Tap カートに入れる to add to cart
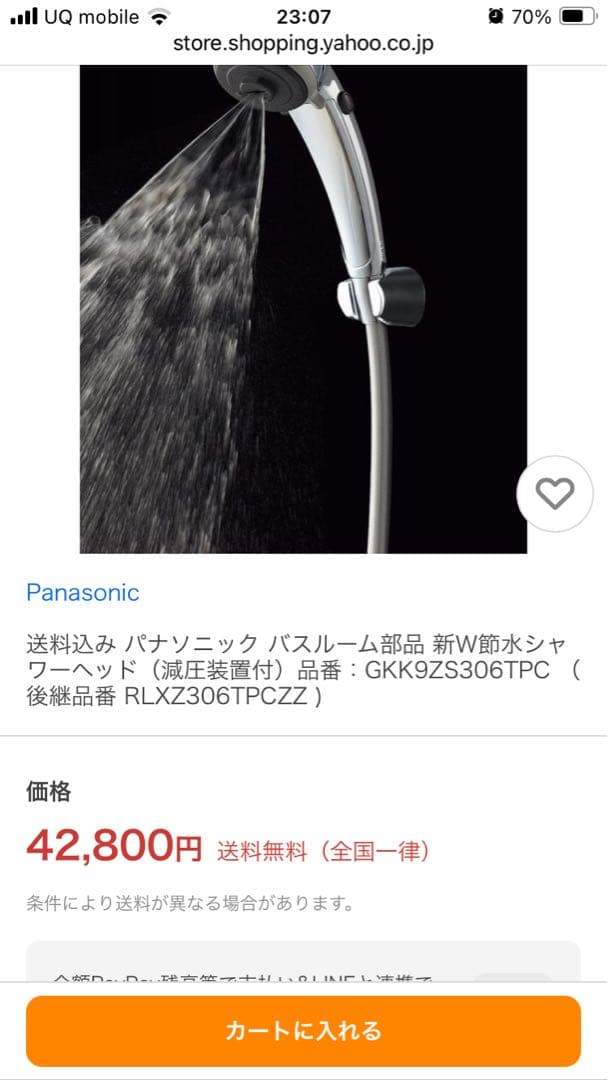This screenshot has width=608, height=1080. click(303, 1030)
